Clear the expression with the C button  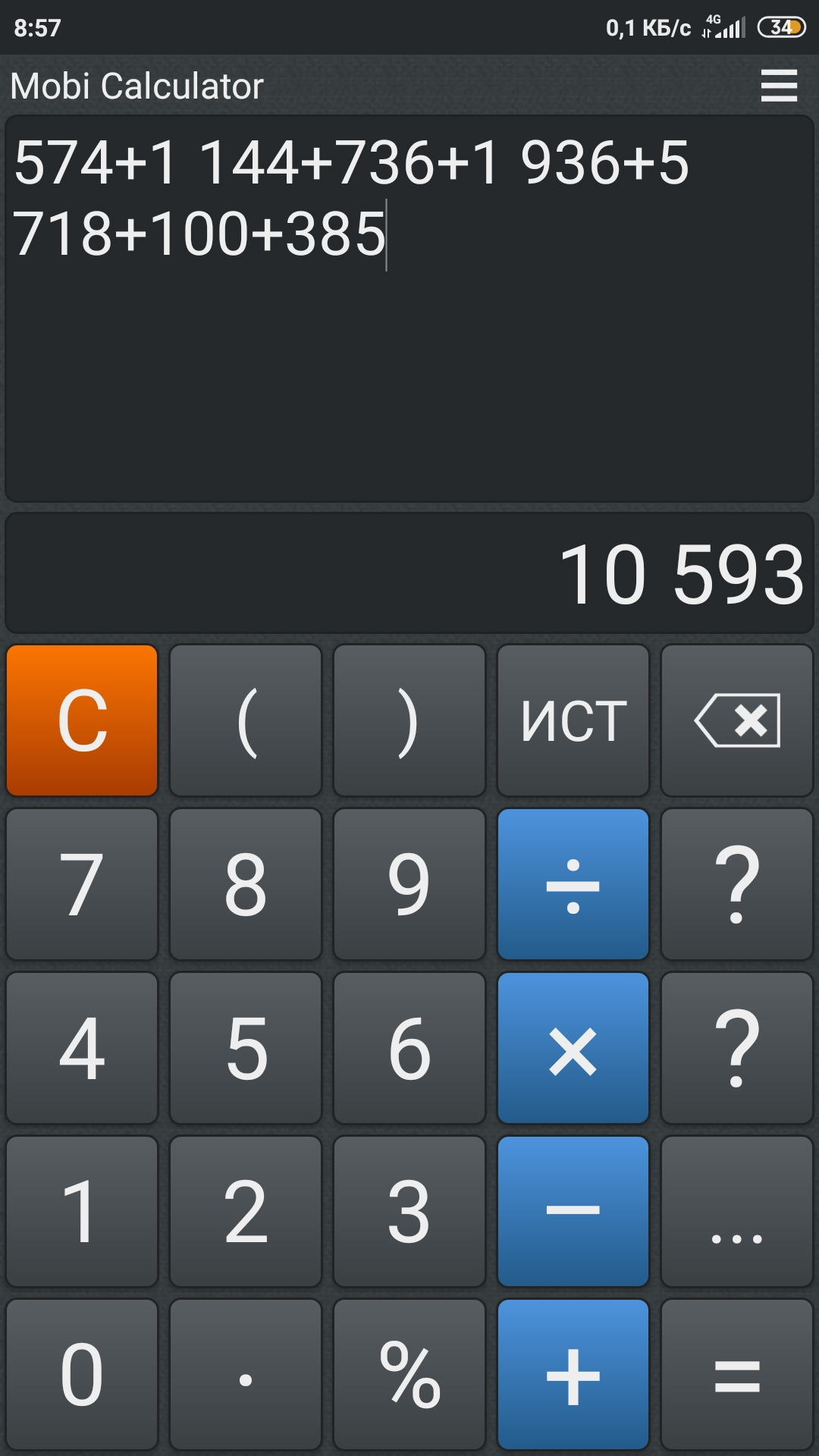pyautogui.click(x=82, y=720)
